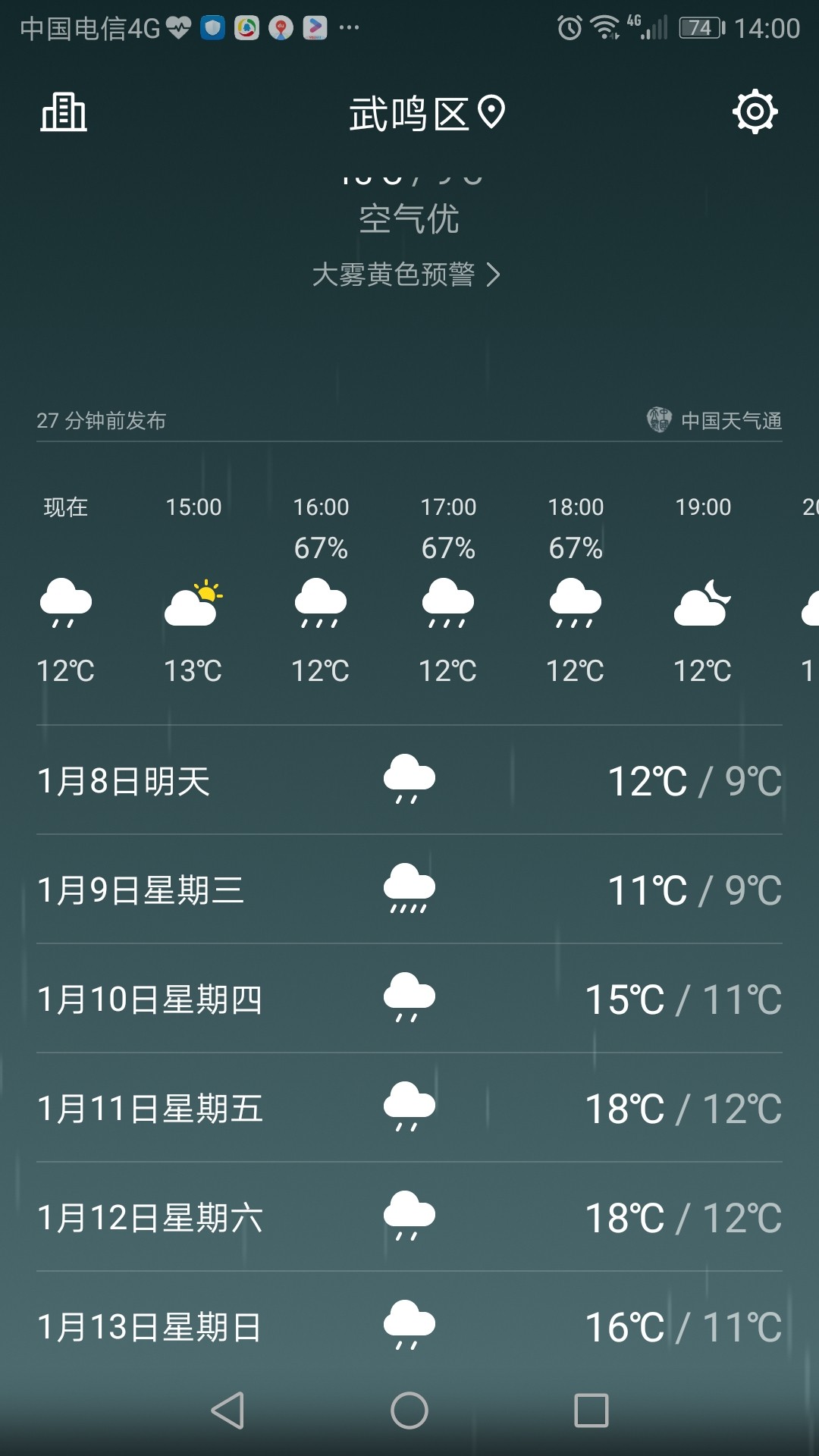Select the 1月13日星期日 forecast row
Viewport: 819px width, 1456px height.
[409, 1326]
